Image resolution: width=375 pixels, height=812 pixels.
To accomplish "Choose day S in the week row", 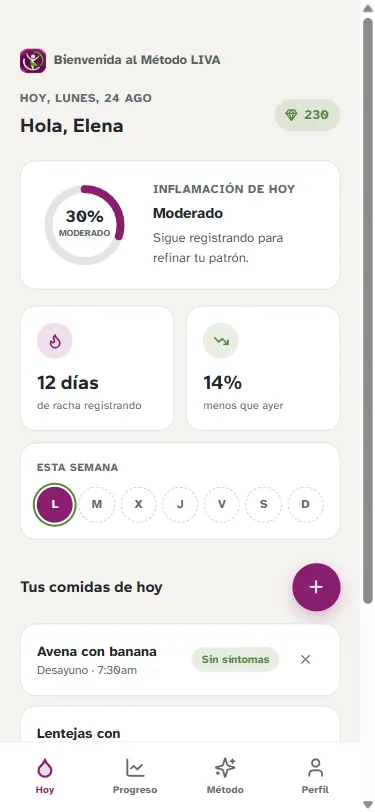I will [x=264, y=504].
